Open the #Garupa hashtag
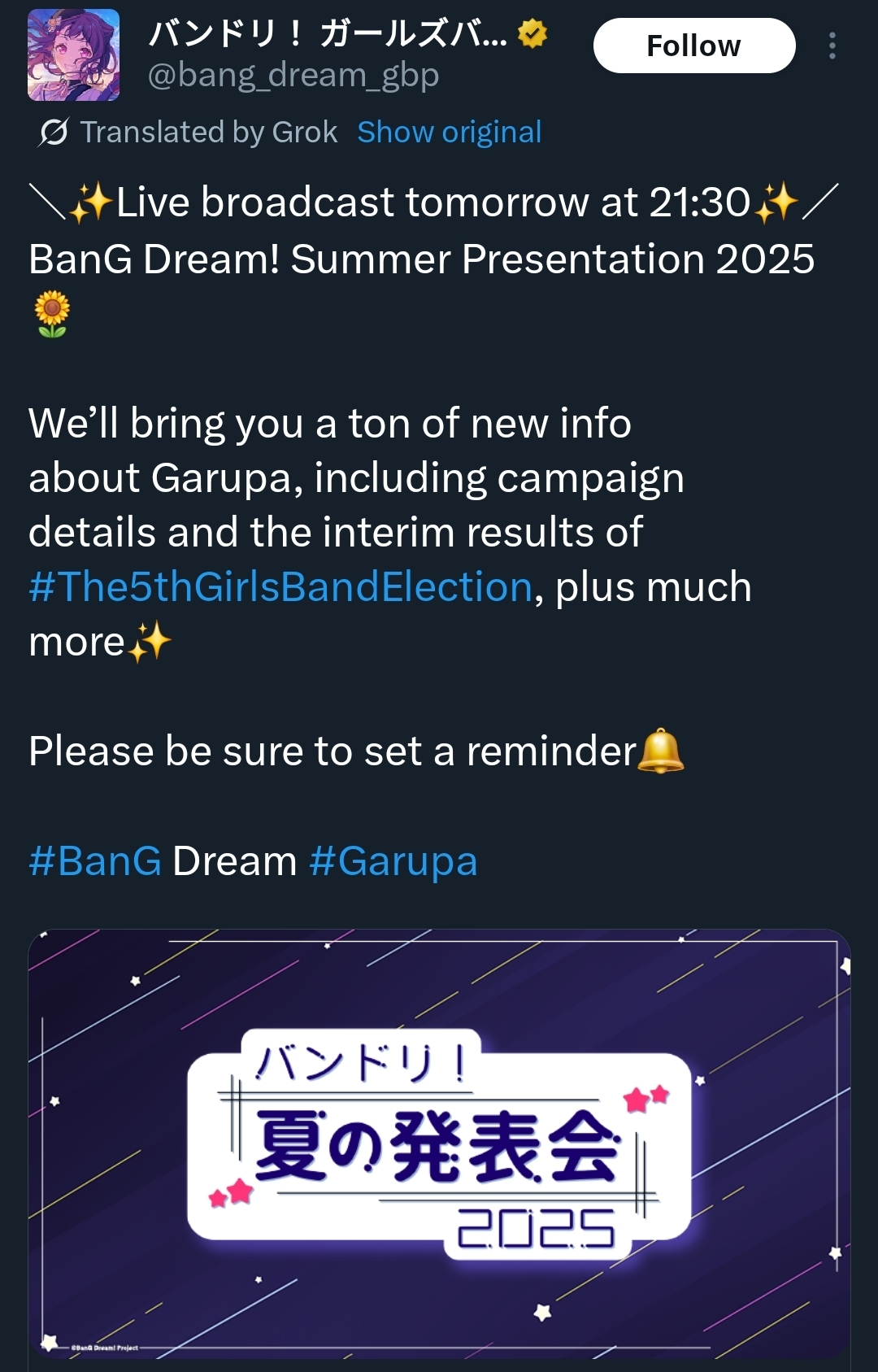The image size is (878, 1372). tap(393, 860)
